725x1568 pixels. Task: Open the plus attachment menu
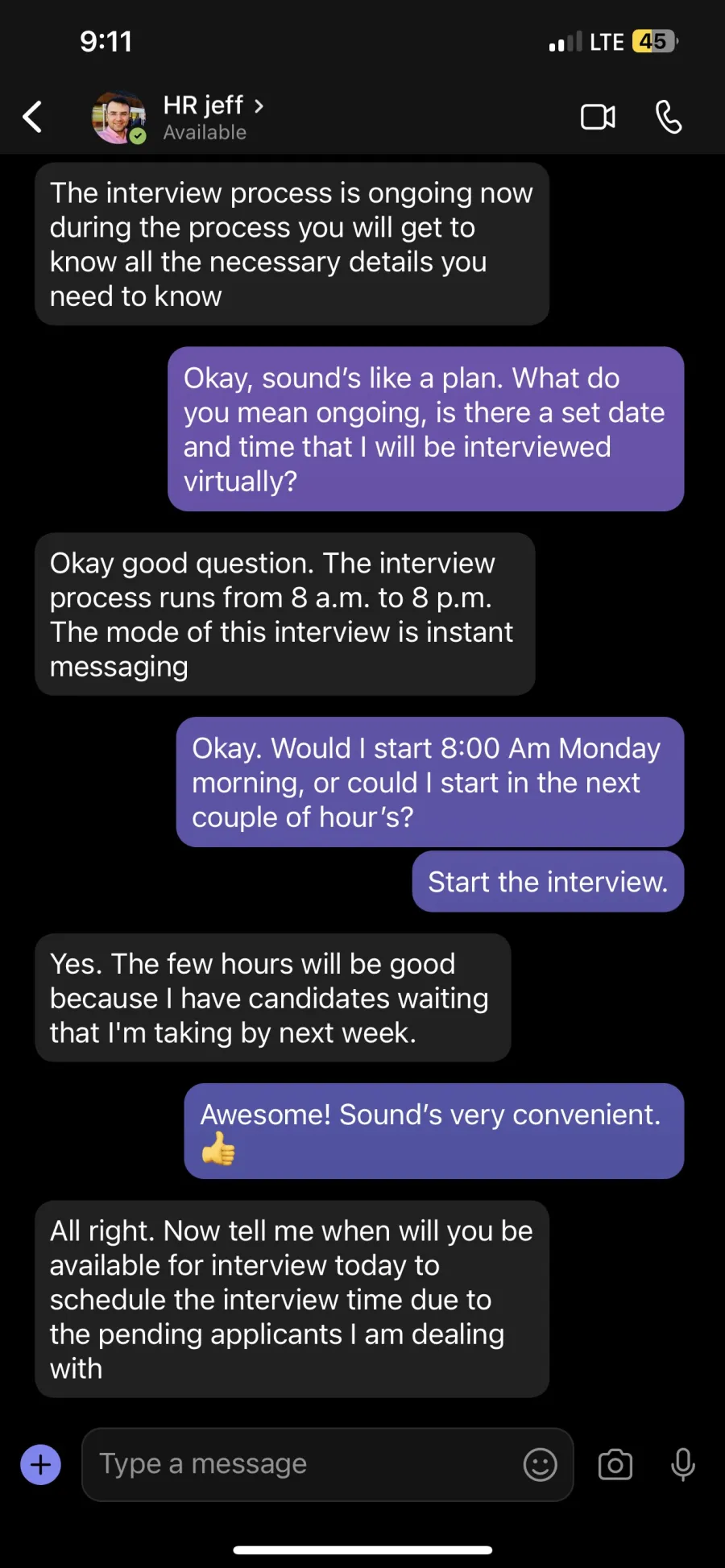tap(40, 1464)
